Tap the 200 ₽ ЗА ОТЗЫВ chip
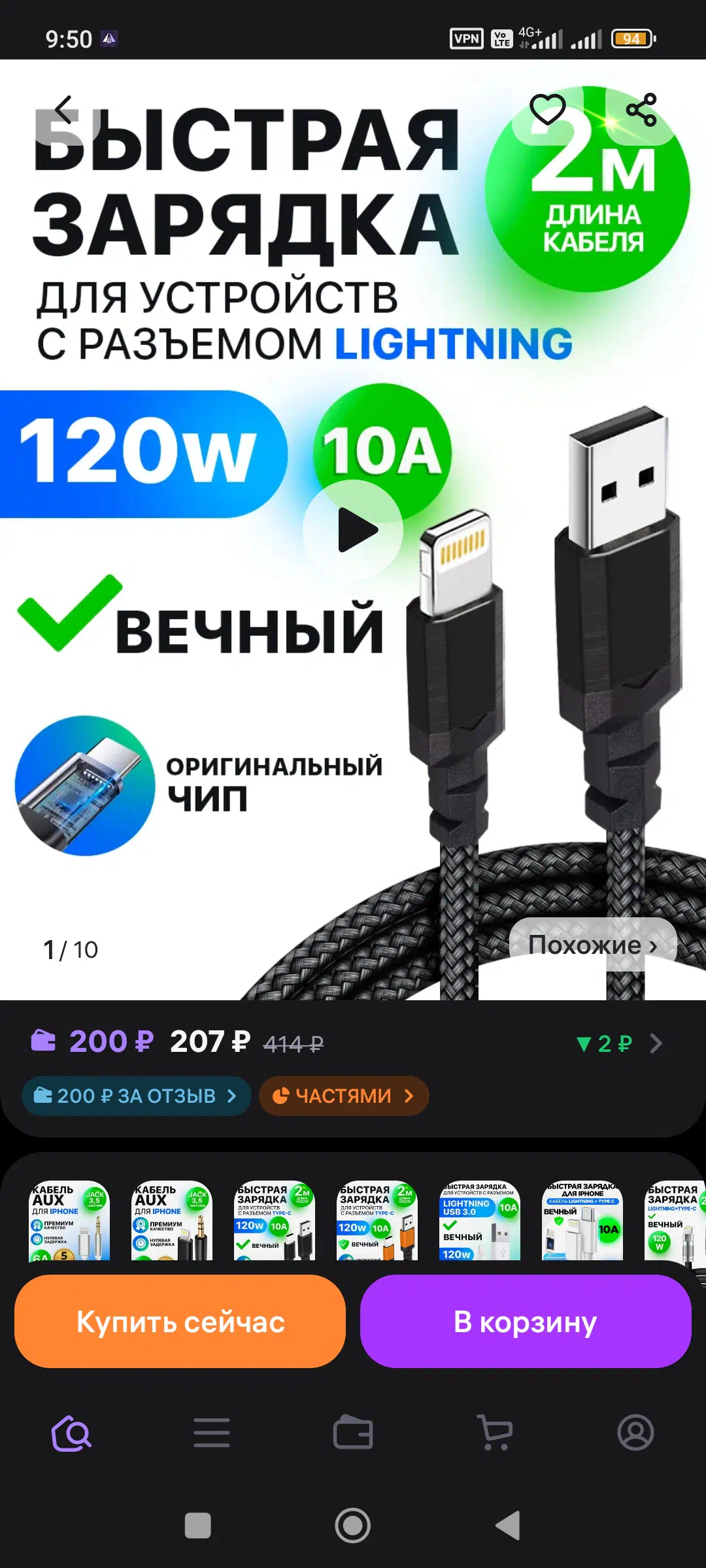Viewport: 706px width, 1568px height. tap(136, 1096)
